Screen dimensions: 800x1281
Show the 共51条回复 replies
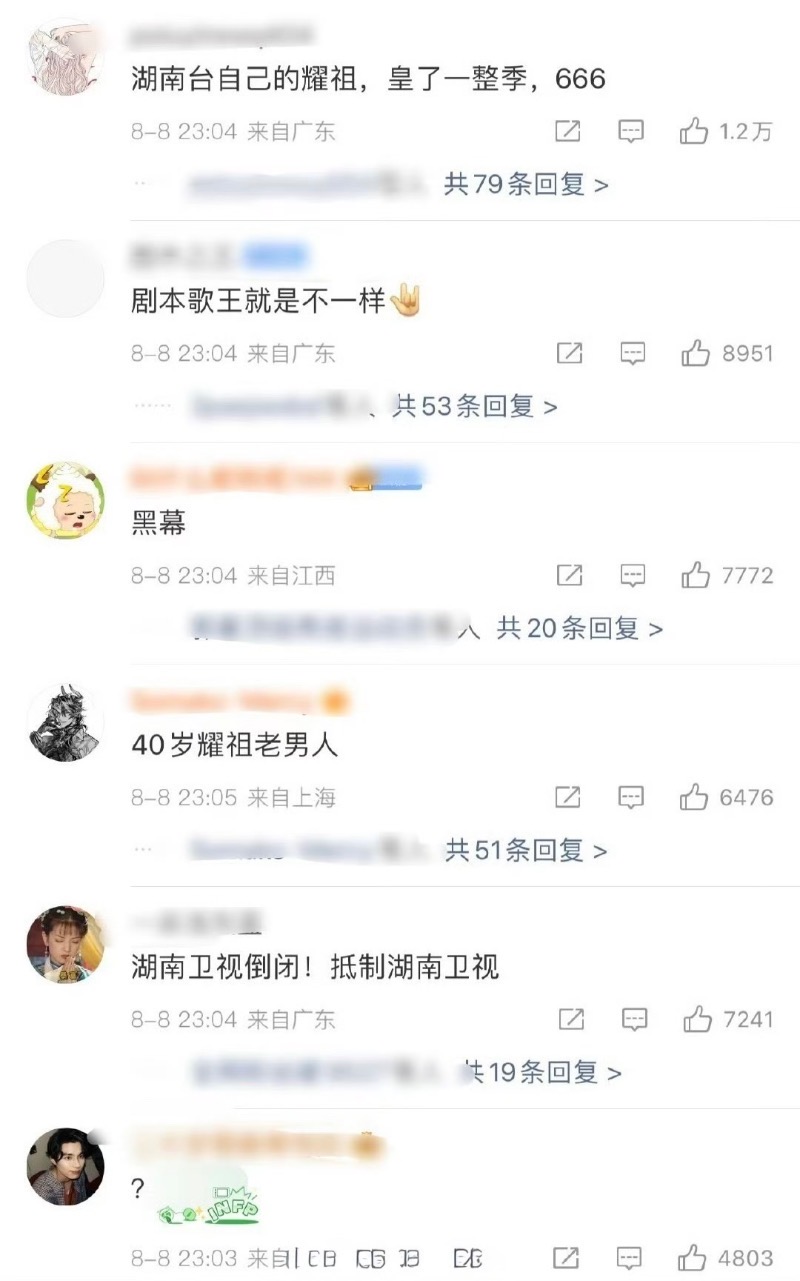pos(526,851)
